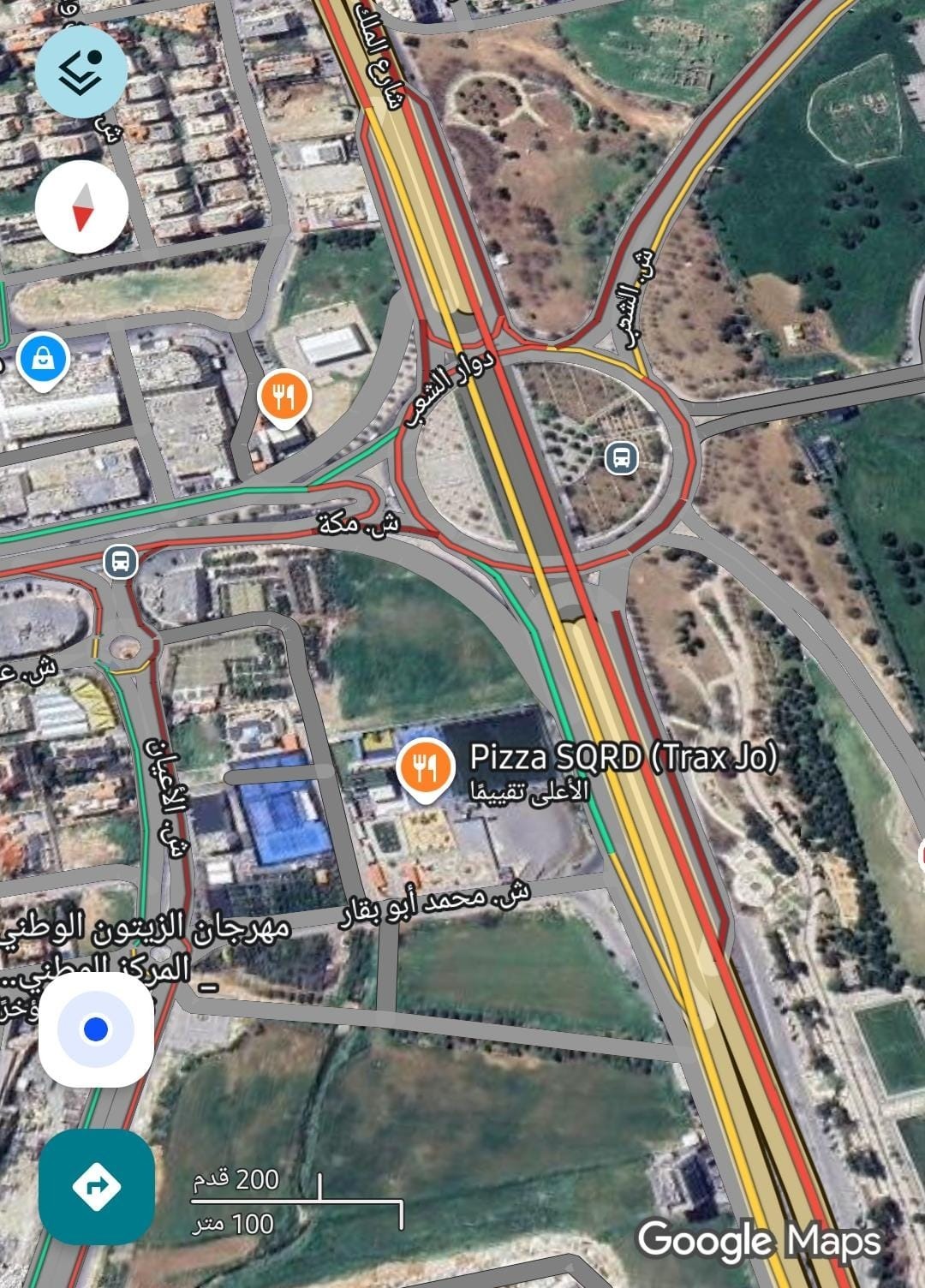Select the bus stop inside the roundabout
Image resolution: width=925 pixels, height=1288 pixels.
coord(622,458)
